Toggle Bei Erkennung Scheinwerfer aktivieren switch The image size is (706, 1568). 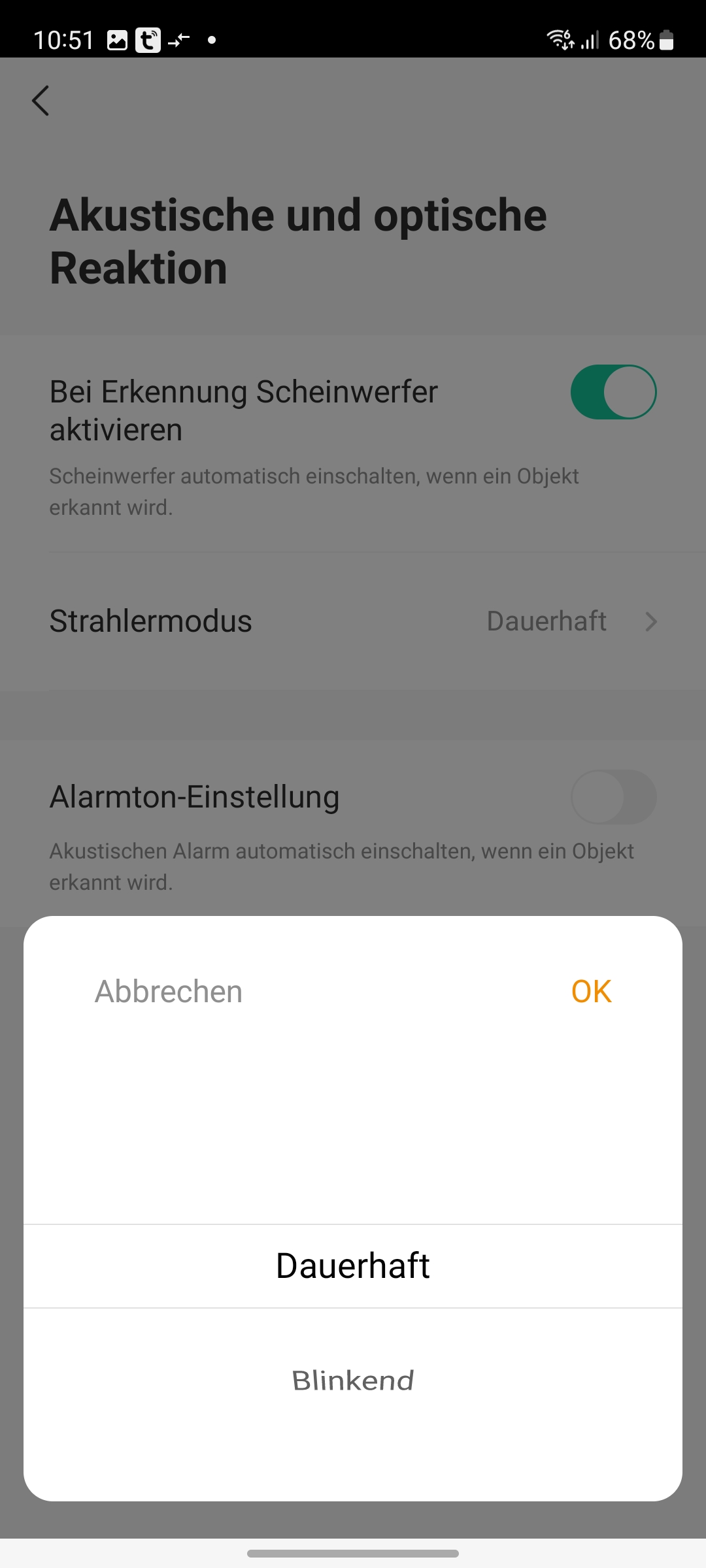click(x=613, y=392)
